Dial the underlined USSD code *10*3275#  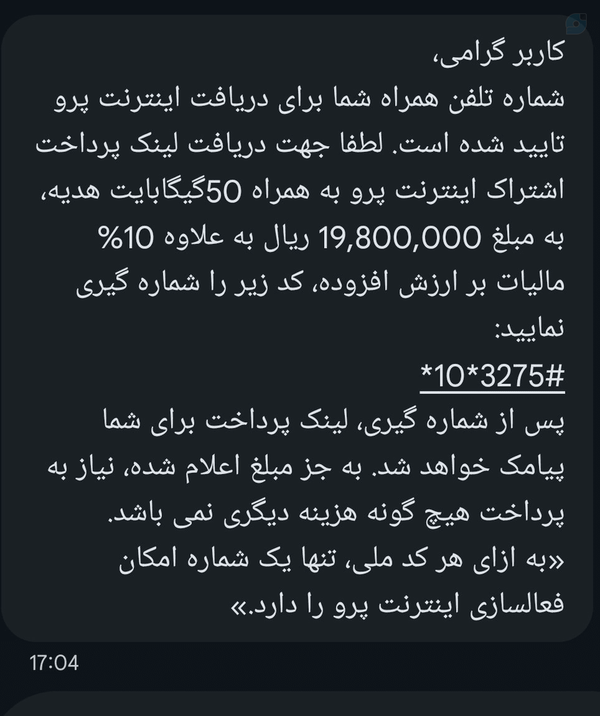point(492,377)
